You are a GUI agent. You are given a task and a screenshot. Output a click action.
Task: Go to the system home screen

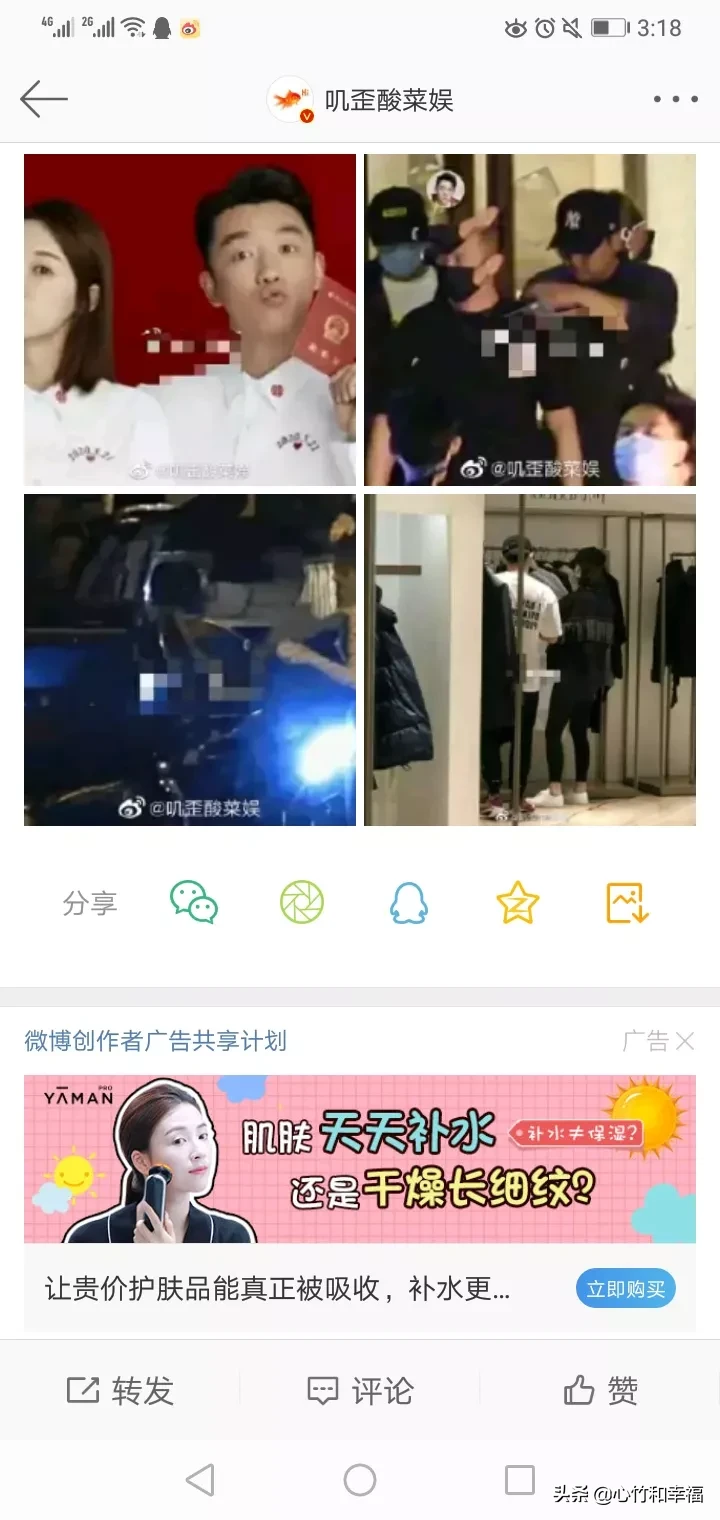tap(360, 1480)
